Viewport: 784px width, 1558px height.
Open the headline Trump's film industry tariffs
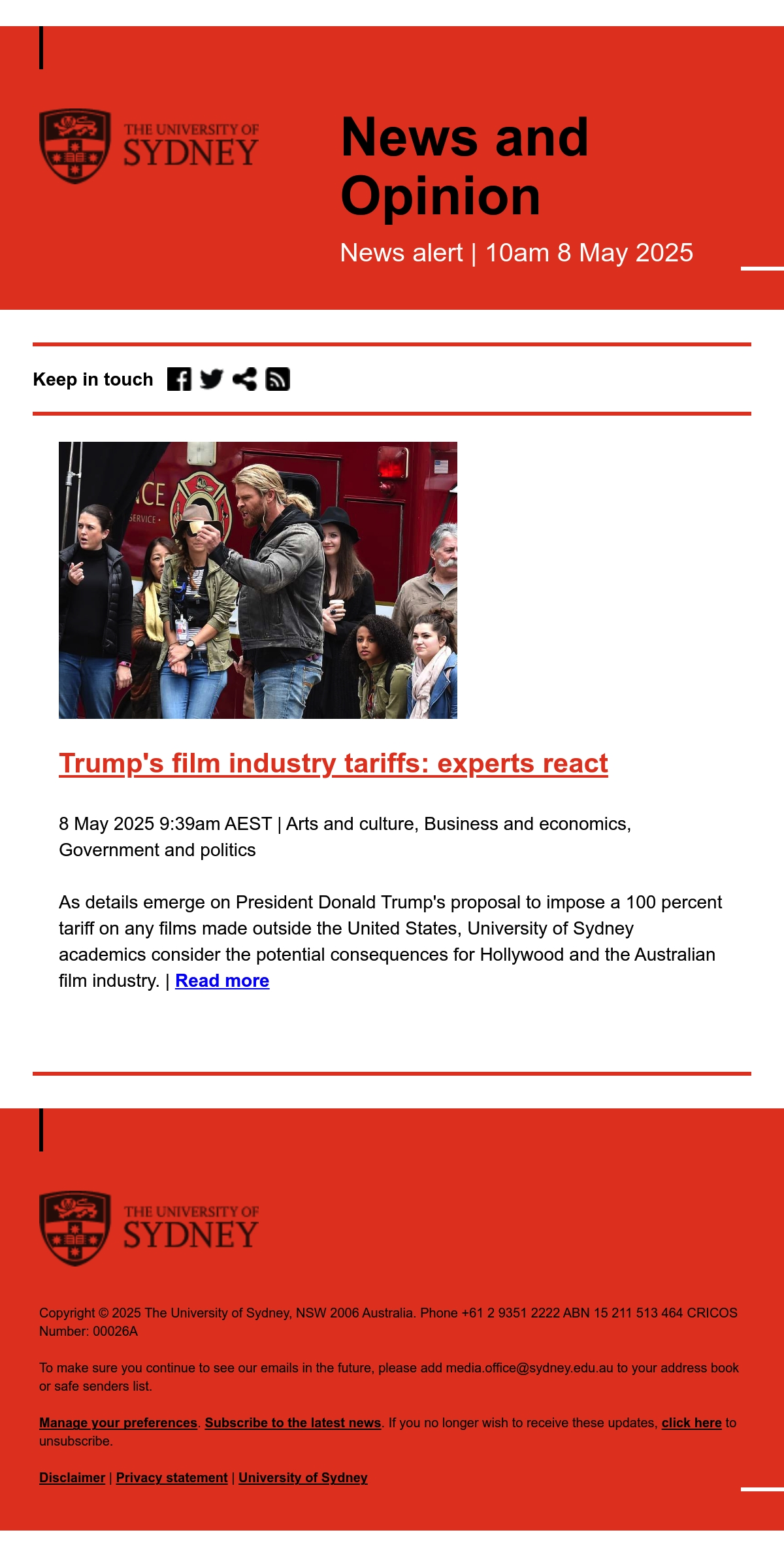(x=333, y=763)
